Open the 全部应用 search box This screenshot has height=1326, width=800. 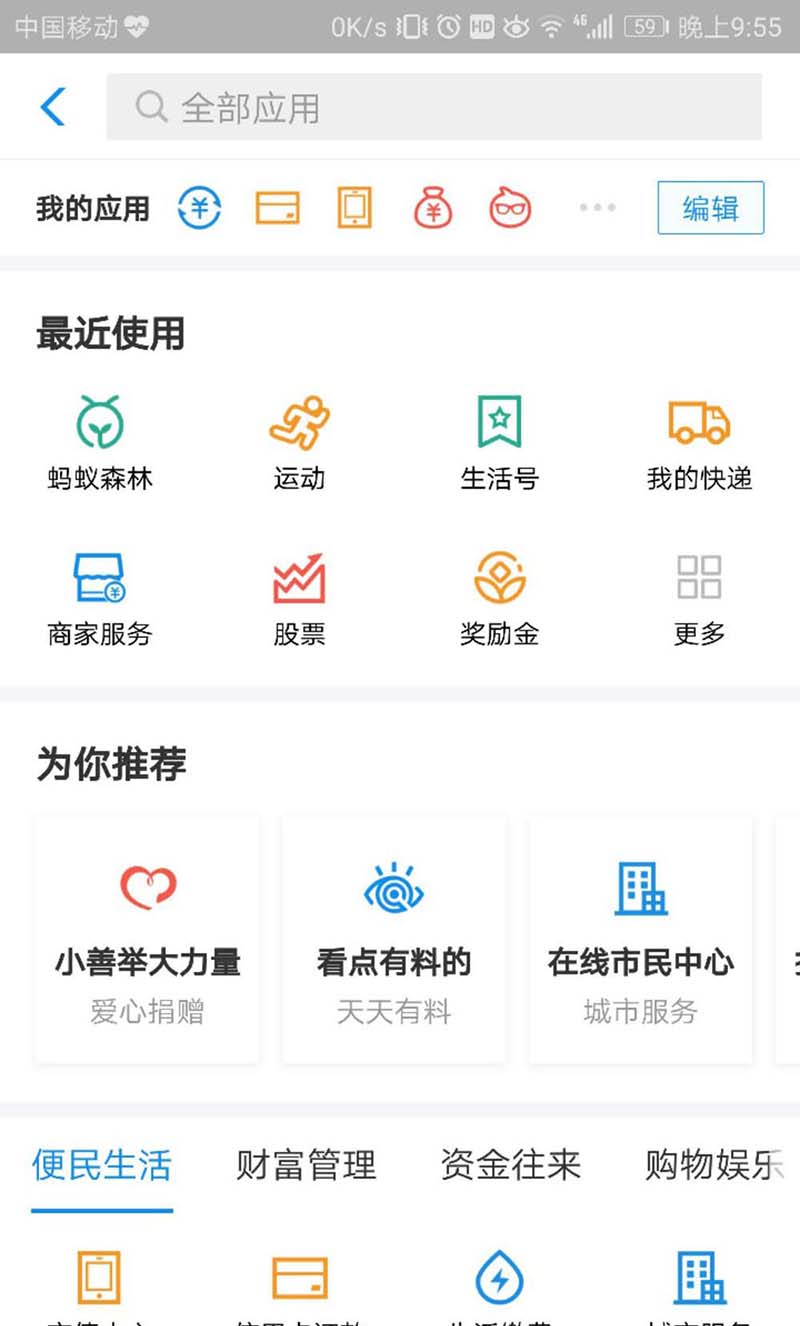click(x=433, y=107)
